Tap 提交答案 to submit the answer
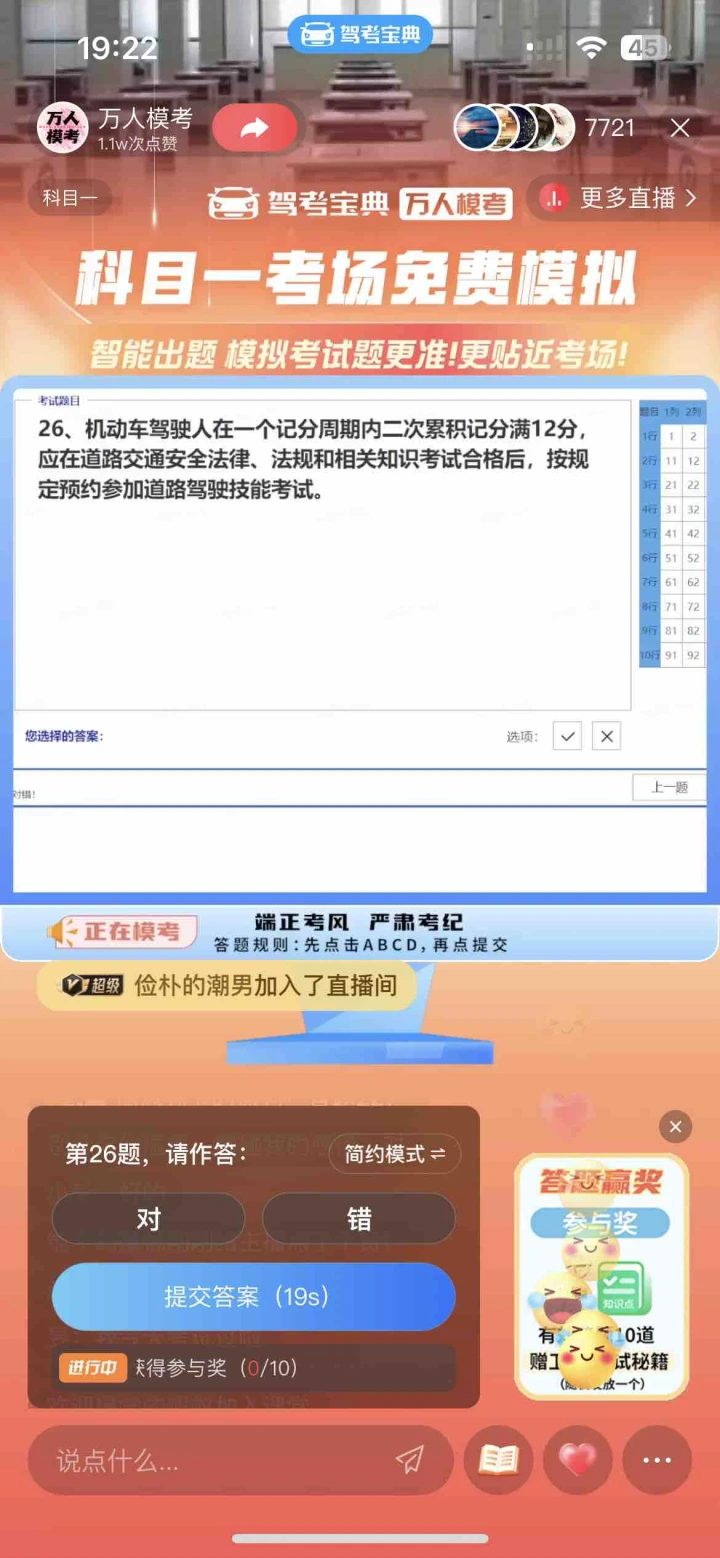Image resolution: width=720 pixels, height=1558 pixels. (x=254, y=1297)
